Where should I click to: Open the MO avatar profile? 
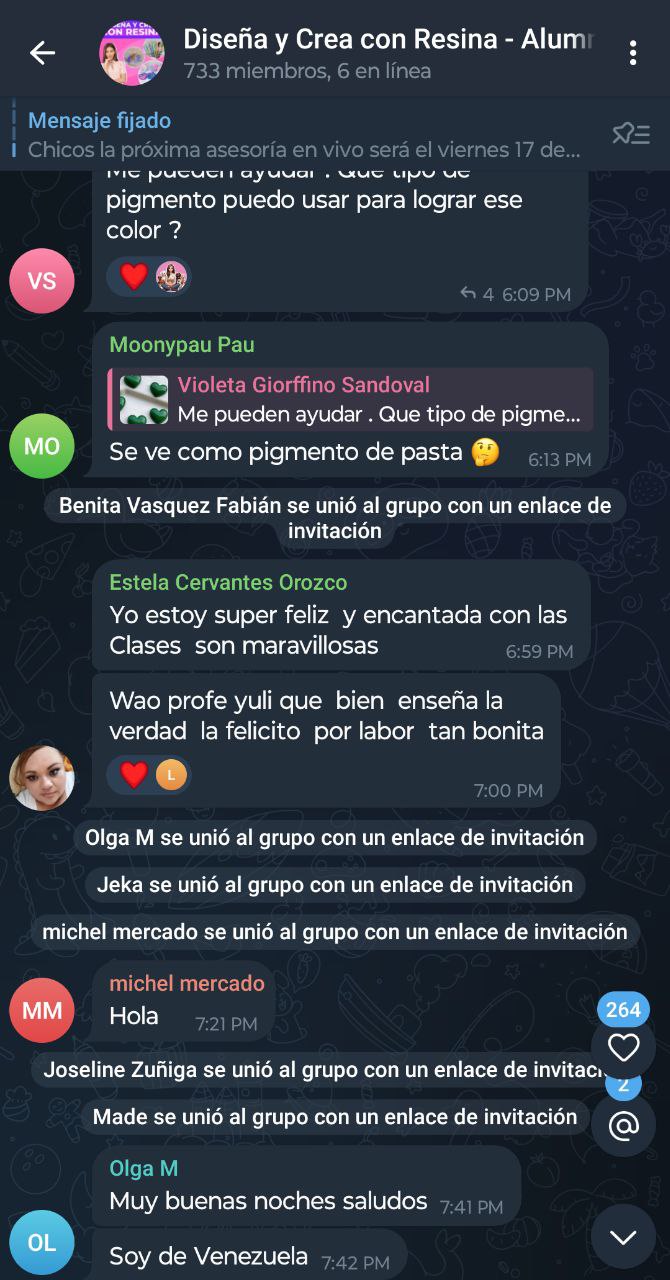click(x=42, y=446)
